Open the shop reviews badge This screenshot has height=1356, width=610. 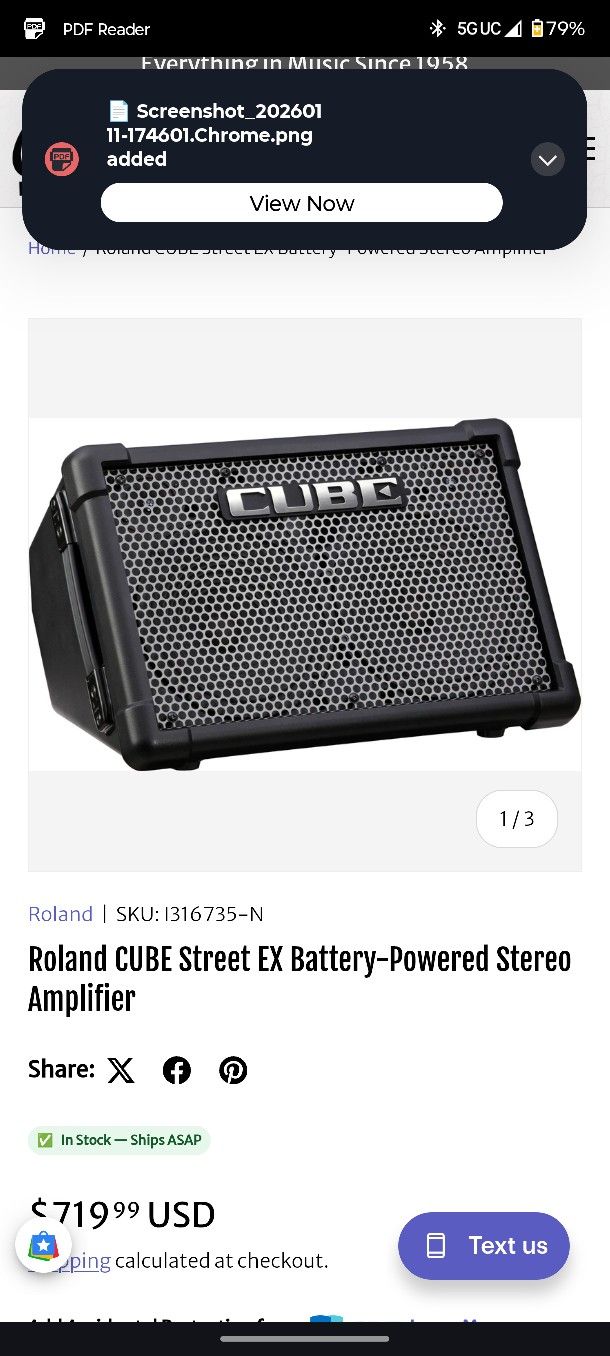tap(43, 1245)
